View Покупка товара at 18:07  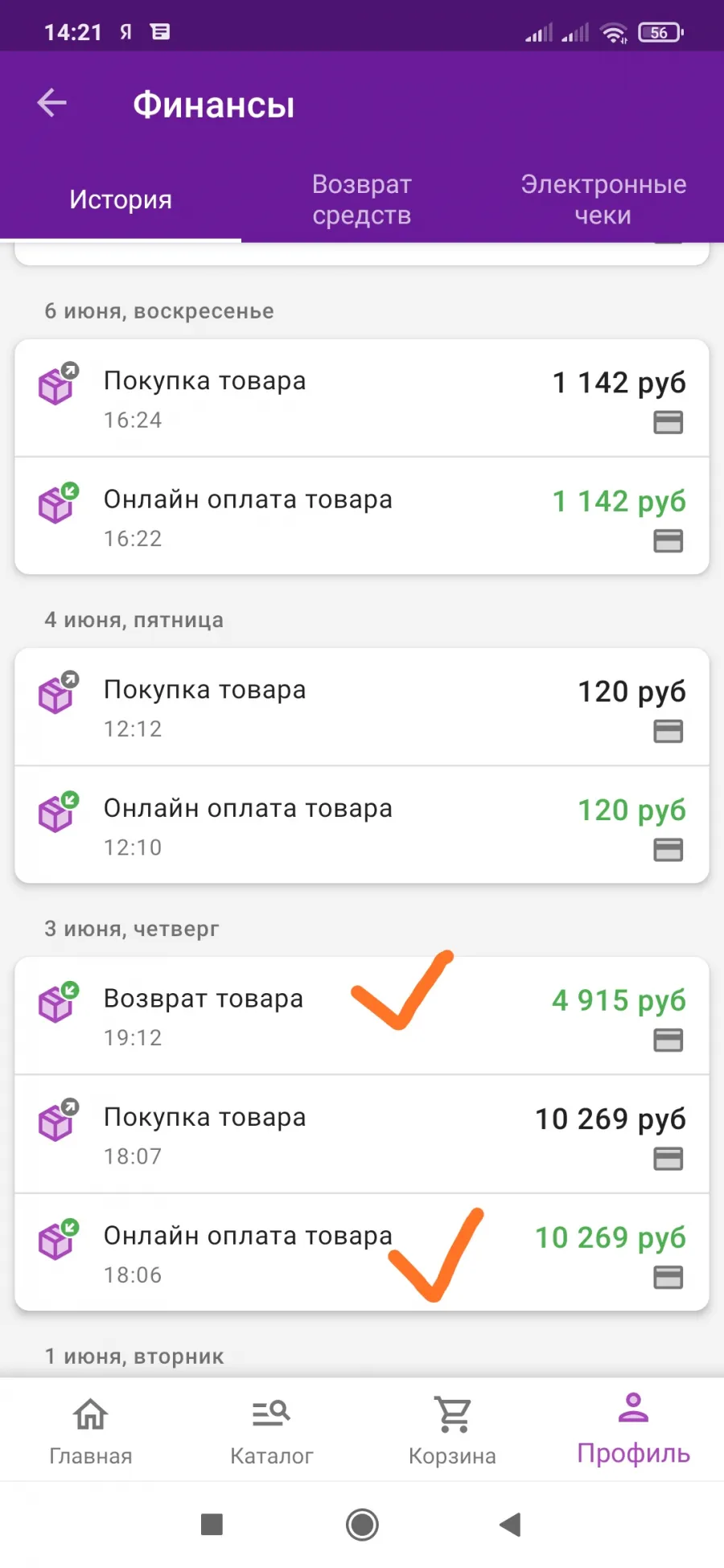tap(362, 1134)
